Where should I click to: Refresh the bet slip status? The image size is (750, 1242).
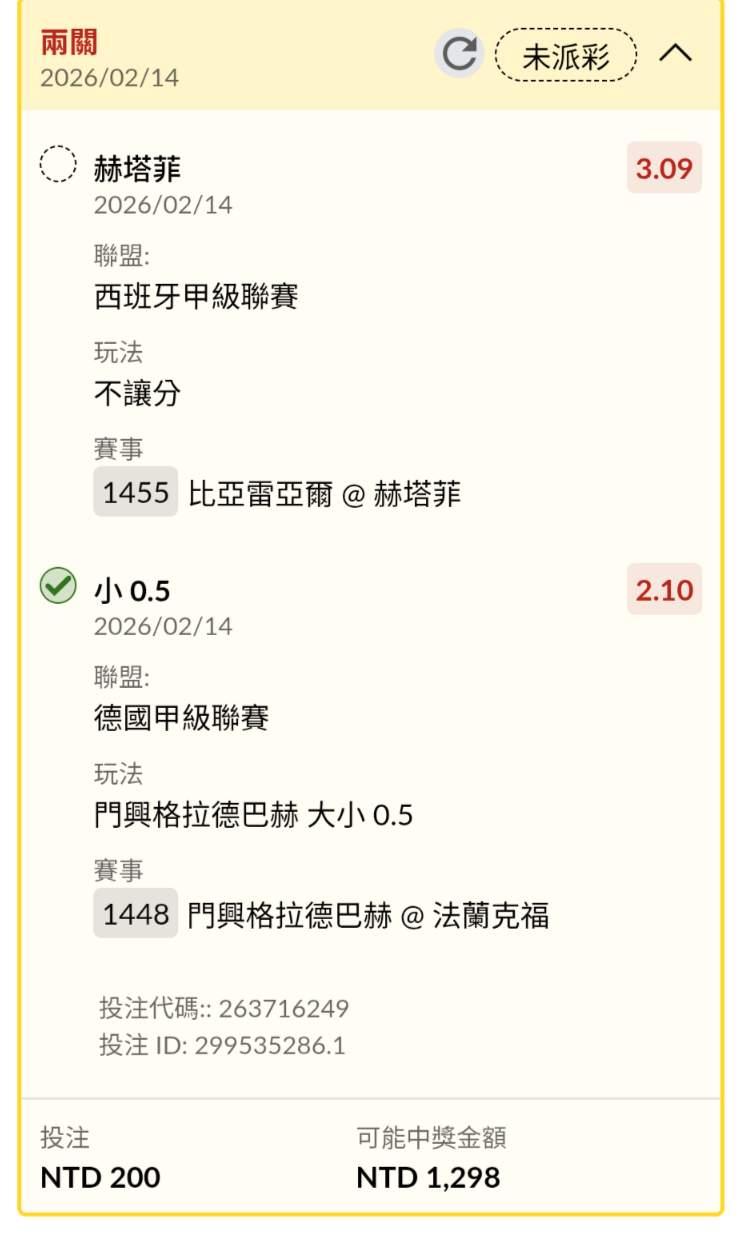pyautogui.click(x=459, y=54)
